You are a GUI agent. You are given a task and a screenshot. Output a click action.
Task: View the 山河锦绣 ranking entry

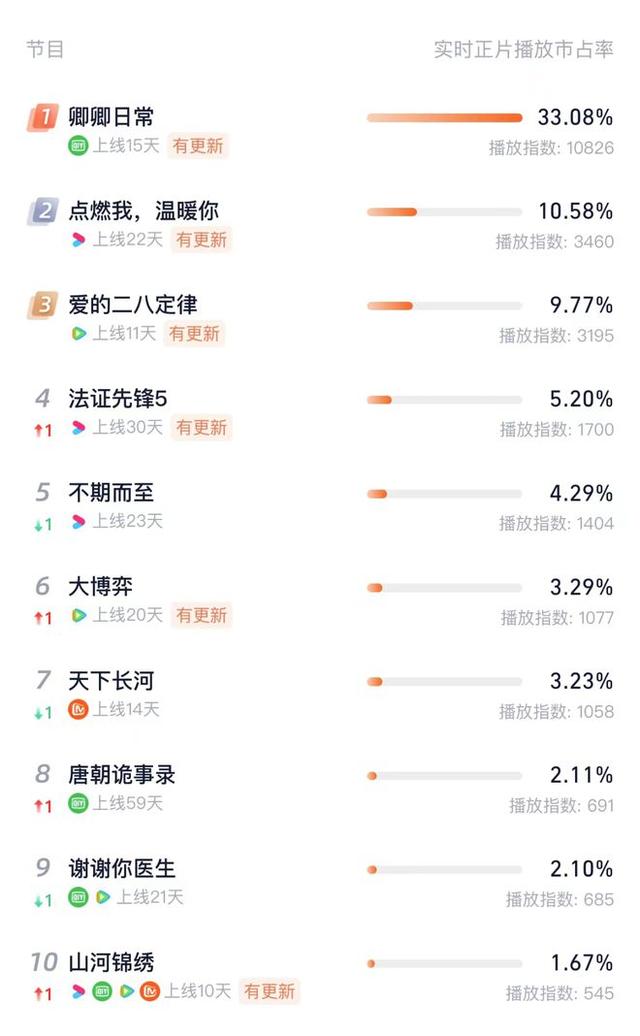click(320, 977)
